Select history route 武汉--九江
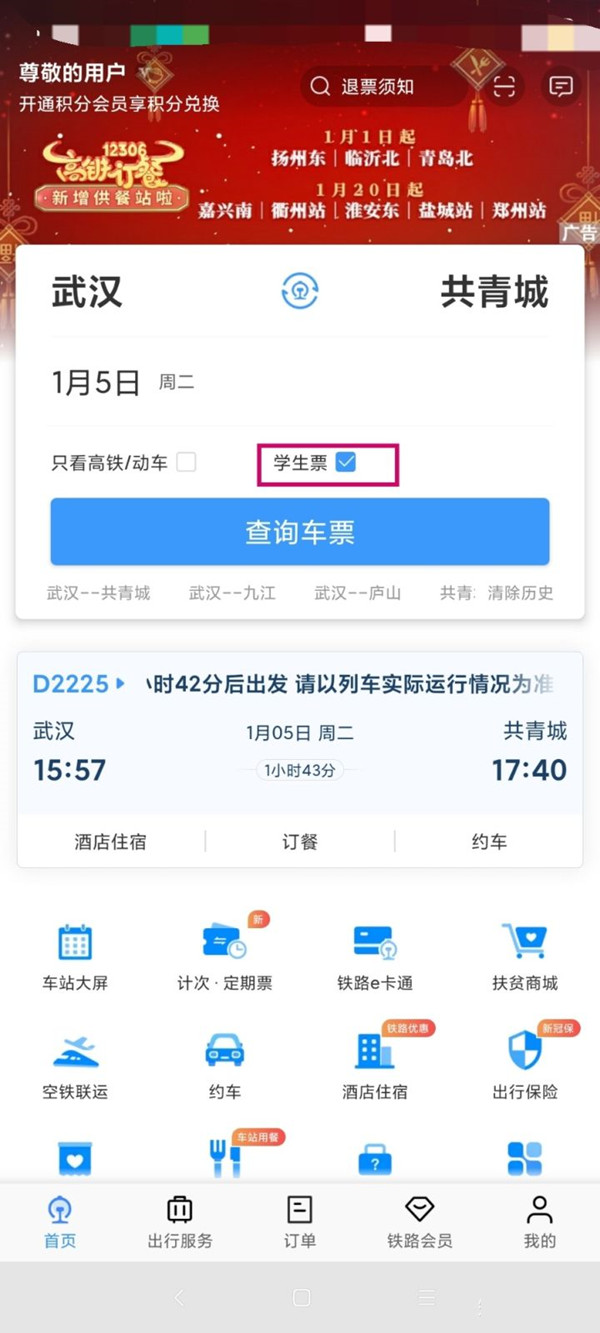600x1333 pixels. pos(232,593)
